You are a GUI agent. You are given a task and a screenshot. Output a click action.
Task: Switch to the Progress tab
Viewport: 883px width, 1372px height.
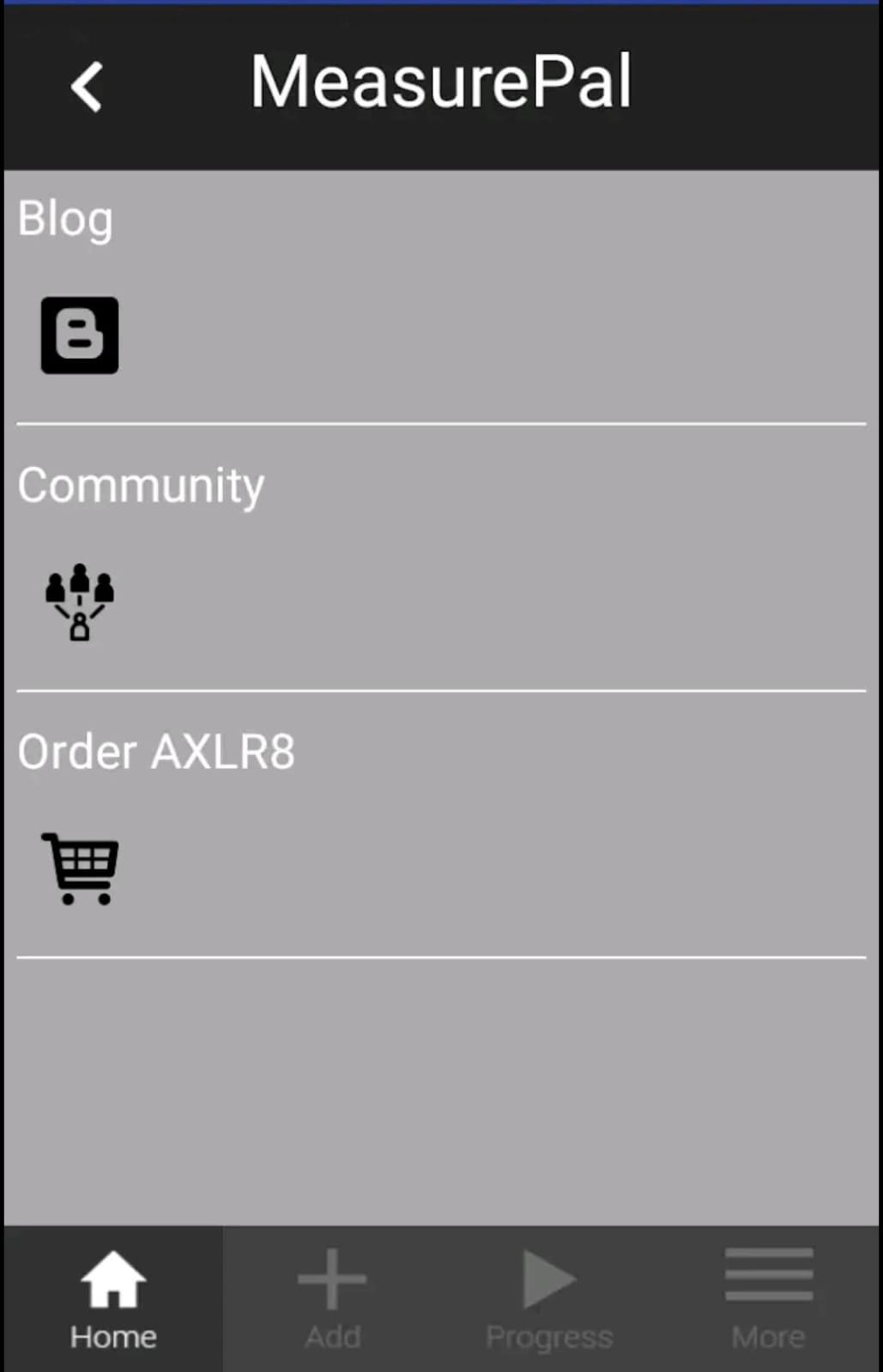click(x=549, y=1299)
